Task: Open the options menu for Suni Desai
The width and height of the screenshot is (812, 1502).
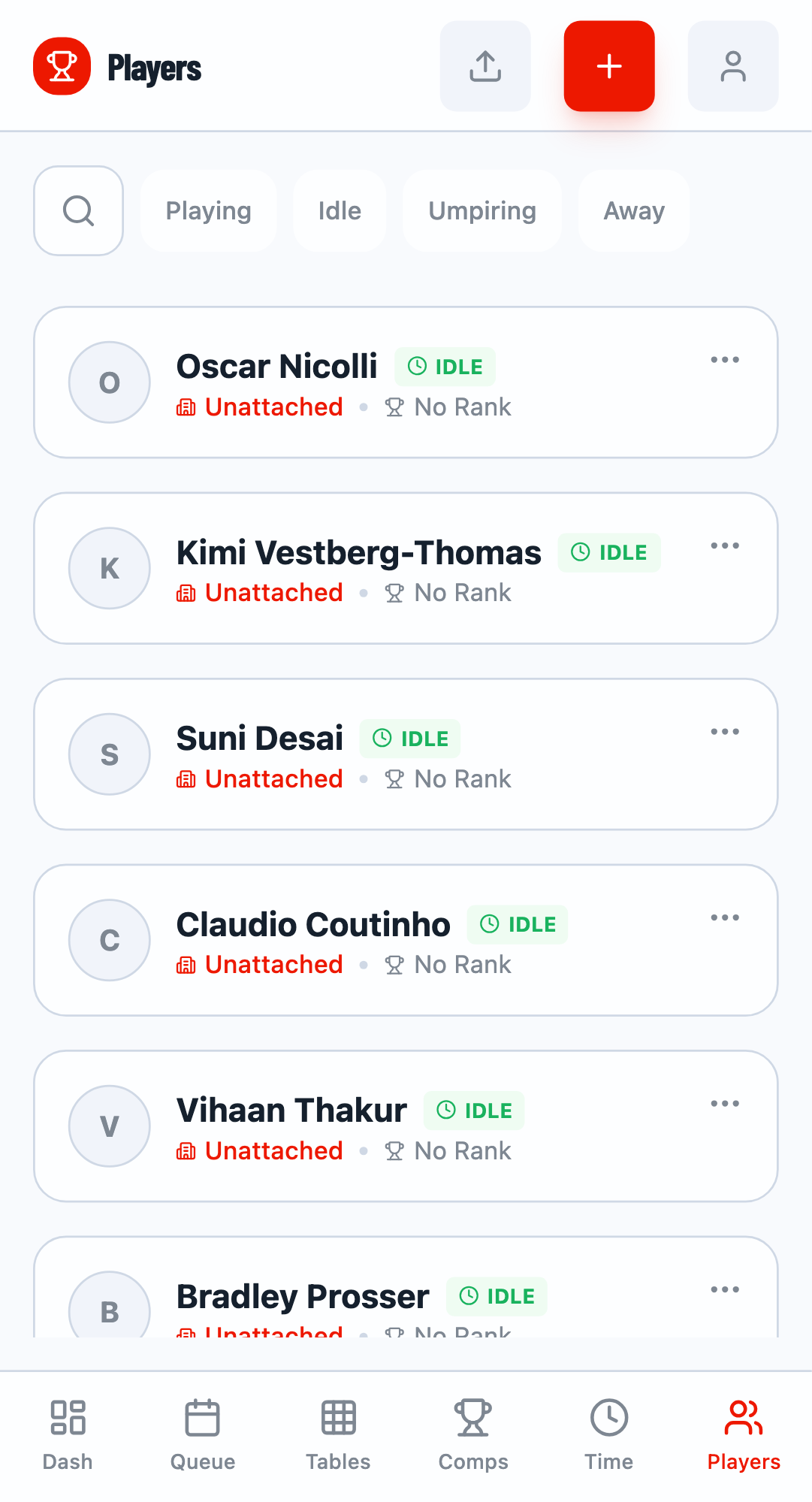Action: click(x=724, y=731)
